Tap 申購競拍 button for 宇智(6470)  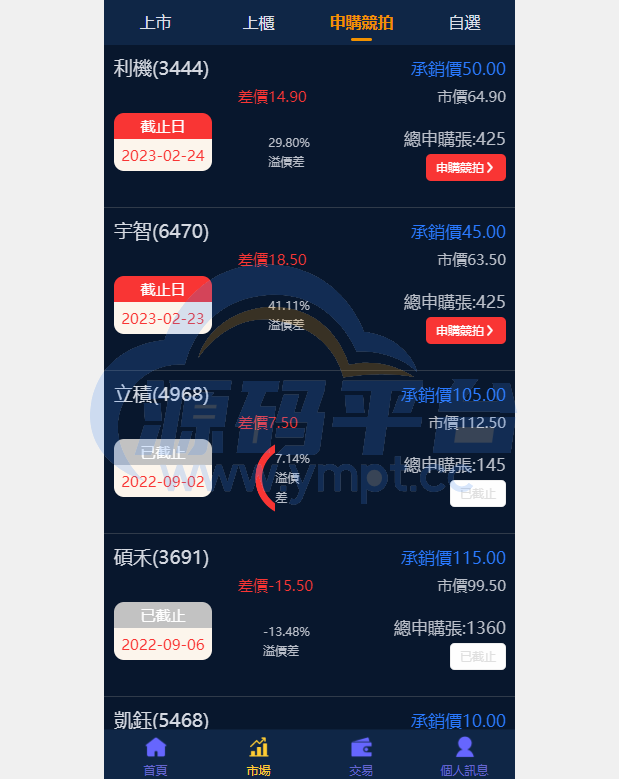[465, 331]
